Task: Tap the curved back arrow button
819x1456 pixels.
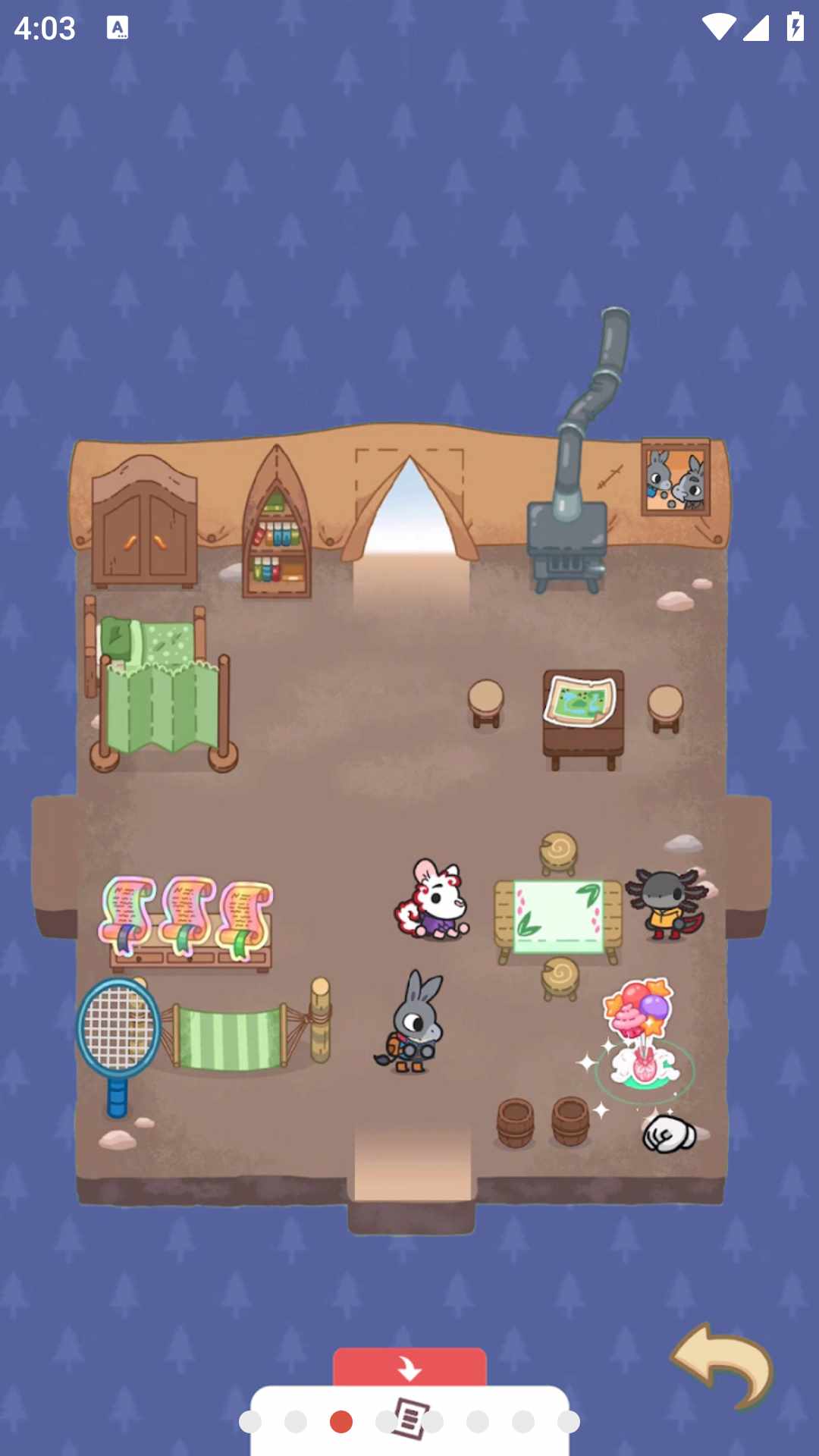Action: pyautogui.click(x=723, y=1367)
